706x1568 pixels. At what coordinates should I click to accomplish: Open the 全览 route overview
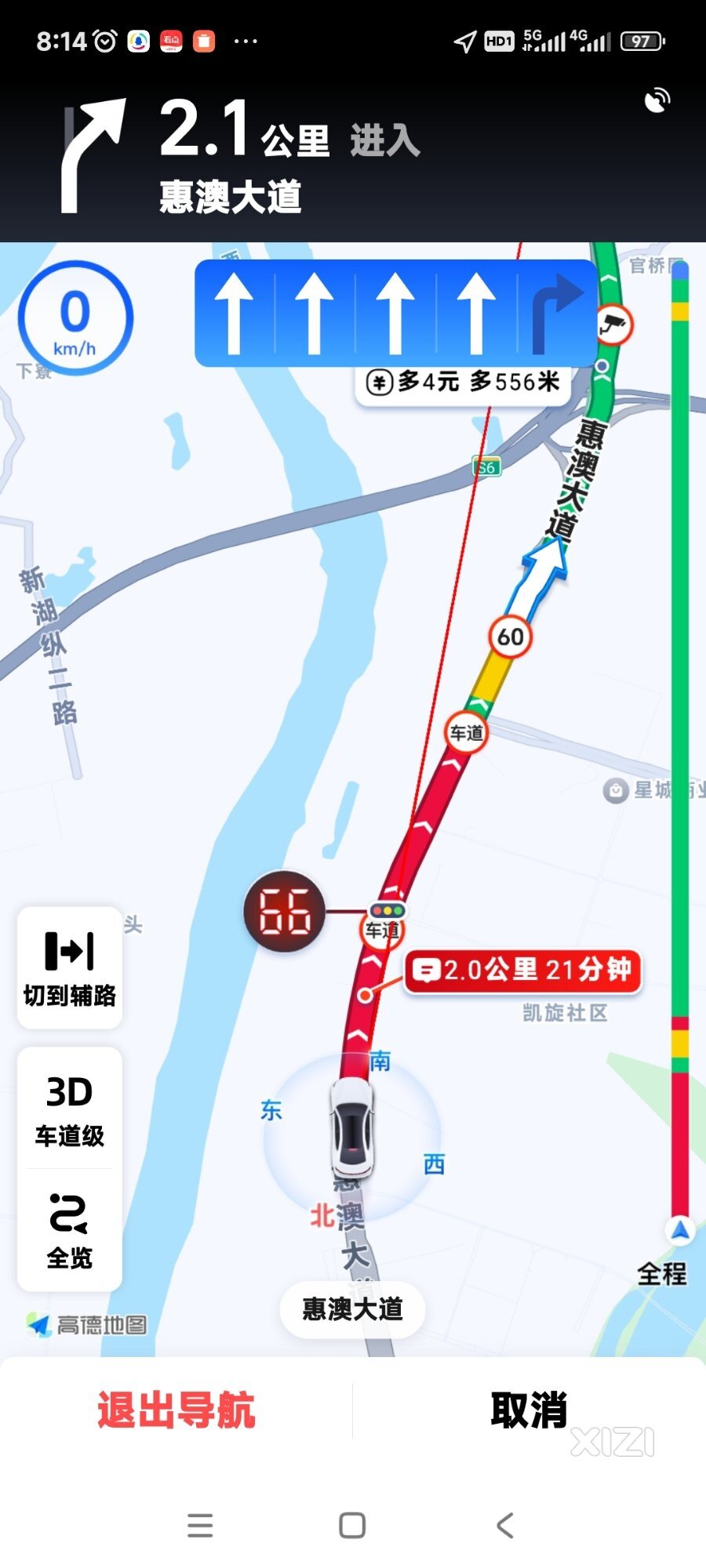tap(70, 1231)
